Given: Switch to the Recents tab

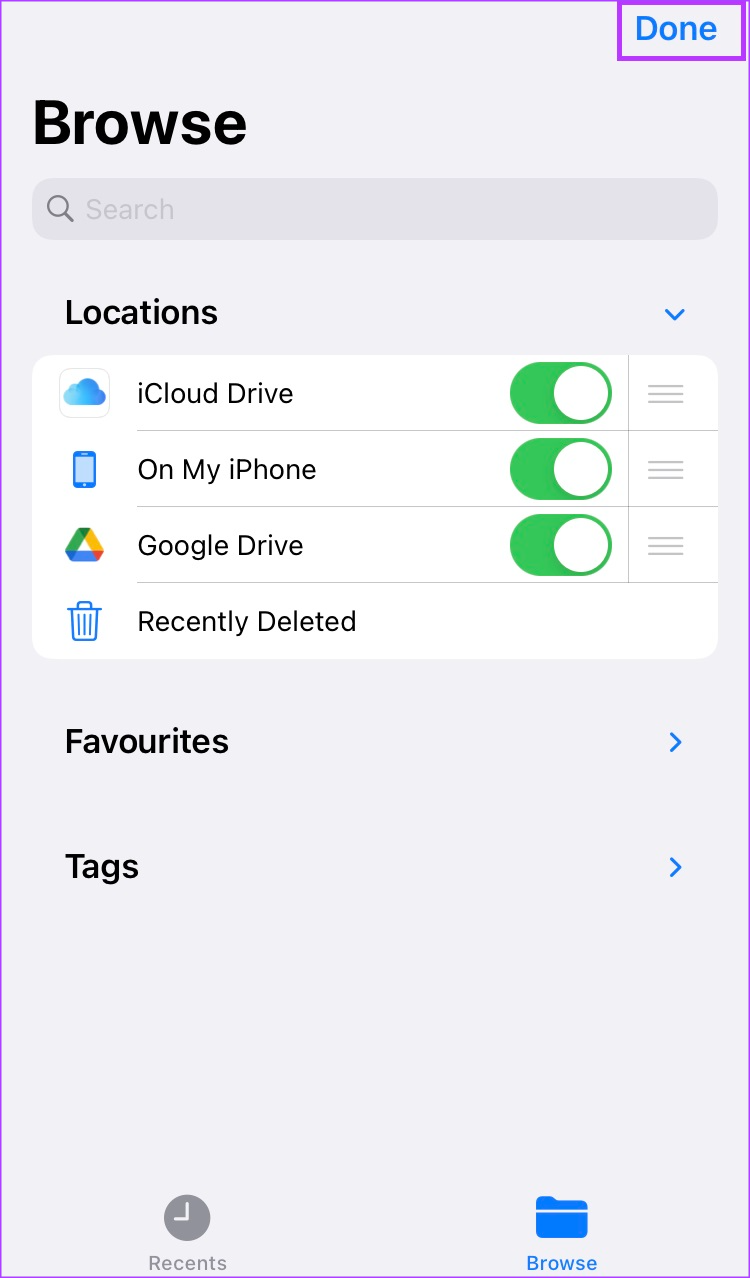Looking at the screenshot, I should (187, 1232).
